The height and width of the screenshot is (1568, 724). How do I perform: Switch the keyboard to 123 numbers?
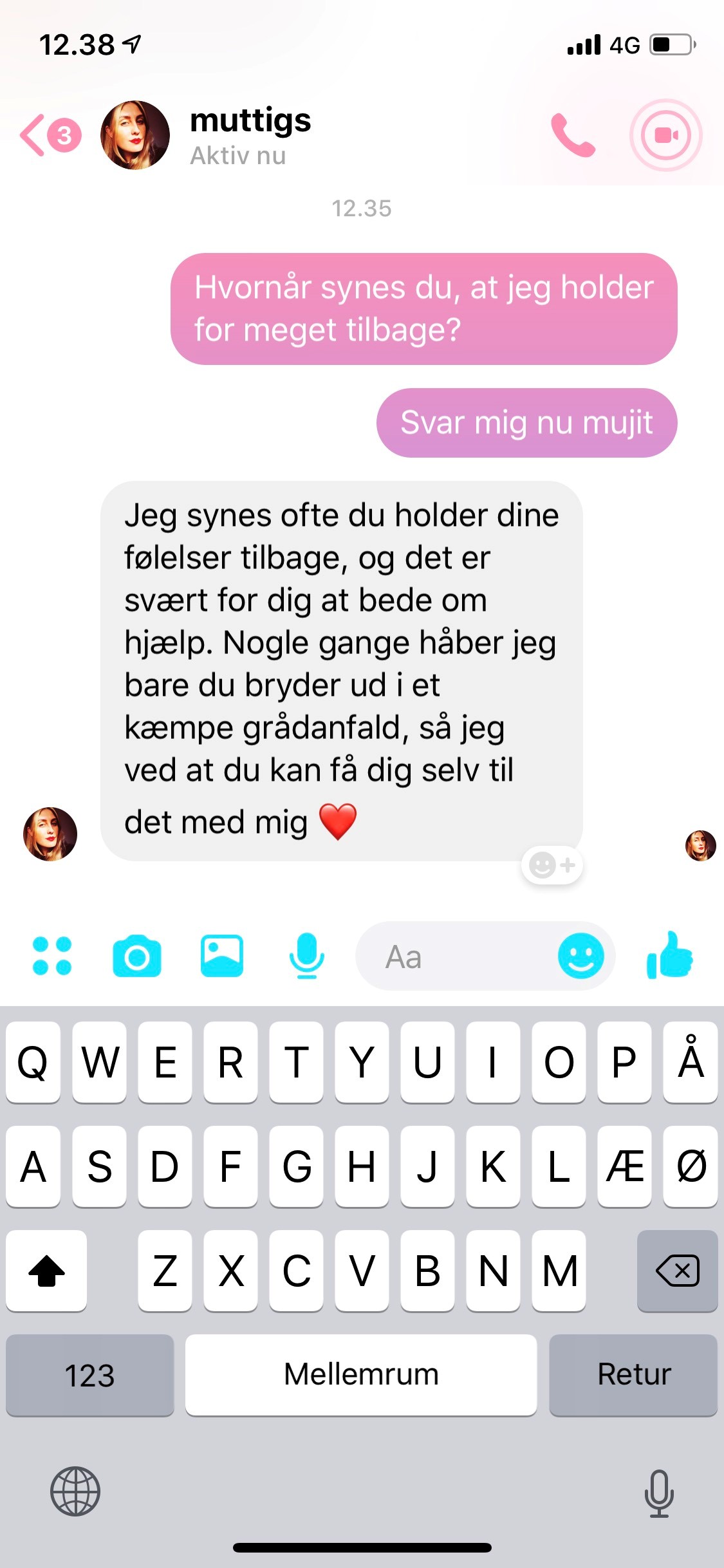pyautogui.click(x=89, y=1375)
